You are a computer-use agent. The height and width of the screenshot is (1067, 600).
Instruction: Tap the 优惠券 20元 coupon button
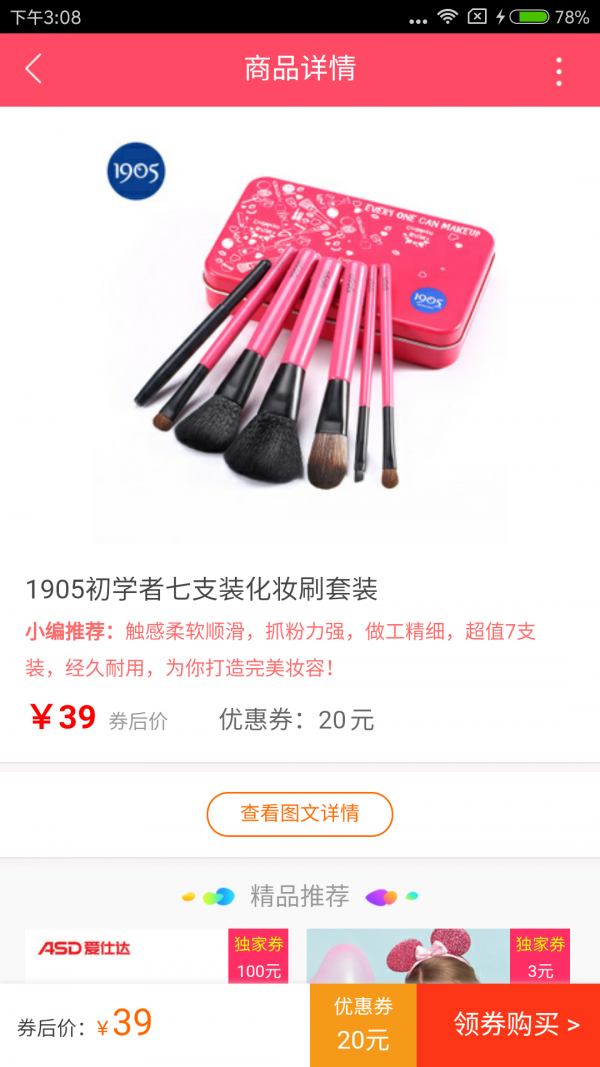[363, 1024]
